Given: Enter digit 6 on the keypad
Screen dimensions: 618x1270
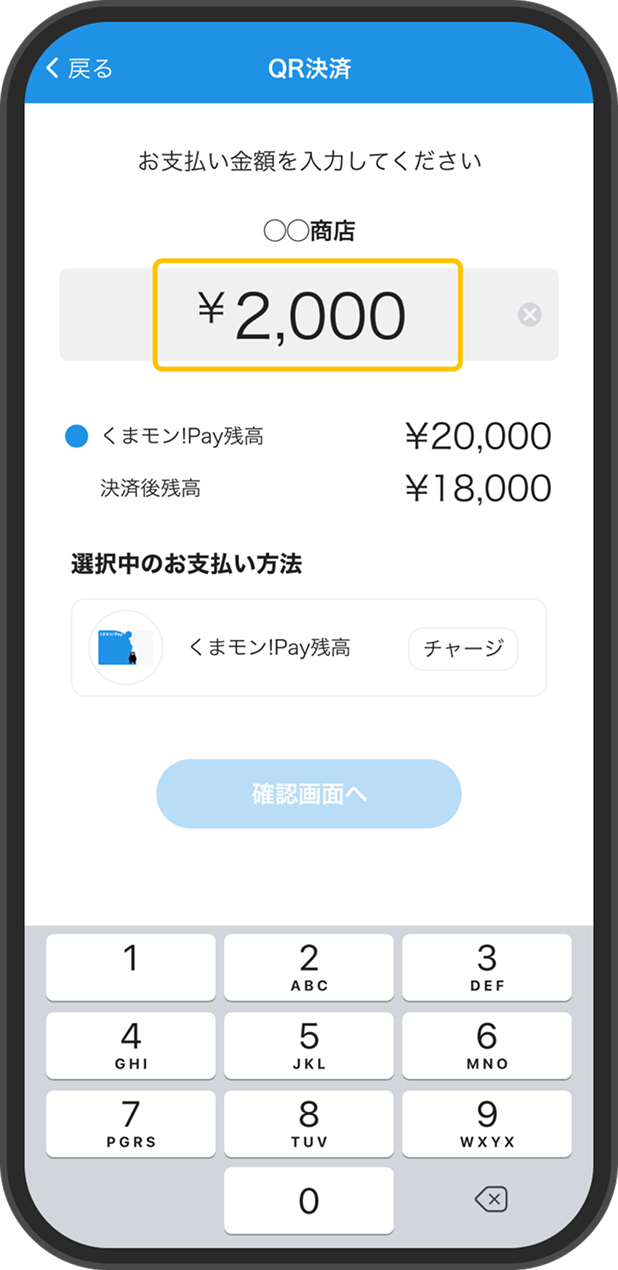Looking at the screenshot, I should pyautogui.click(x=486, y=1045).
